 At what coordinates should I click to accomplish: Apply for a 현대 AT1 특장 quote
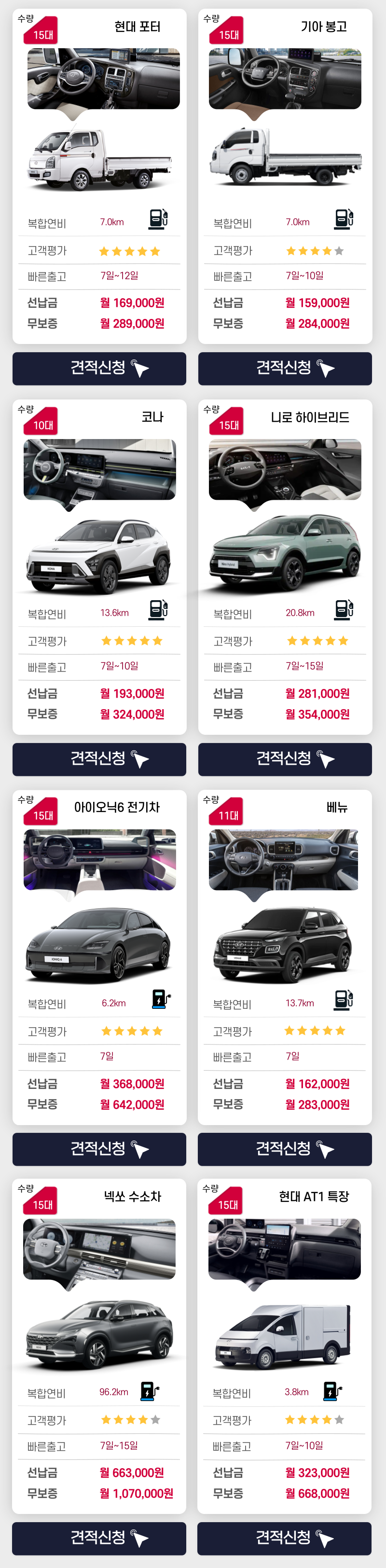[284, 1538]
